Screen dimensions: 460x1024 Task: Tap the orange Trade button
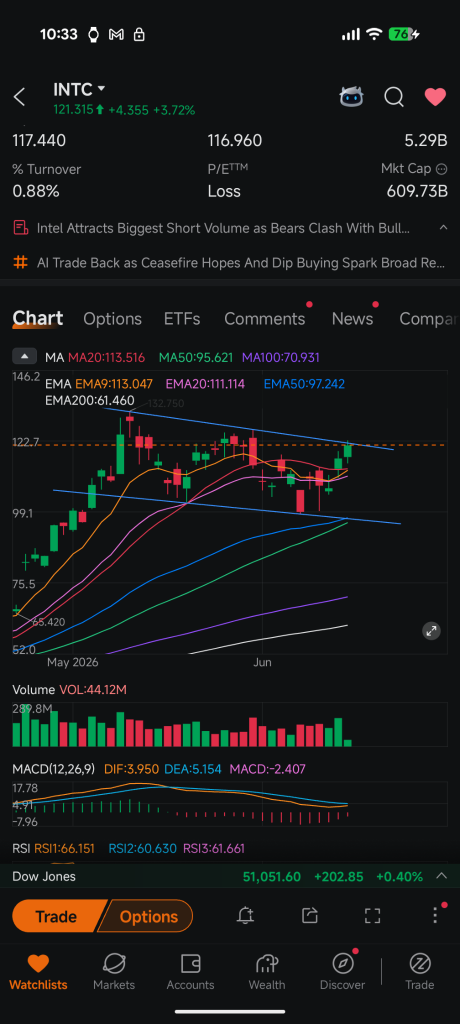tap(58, 916)
